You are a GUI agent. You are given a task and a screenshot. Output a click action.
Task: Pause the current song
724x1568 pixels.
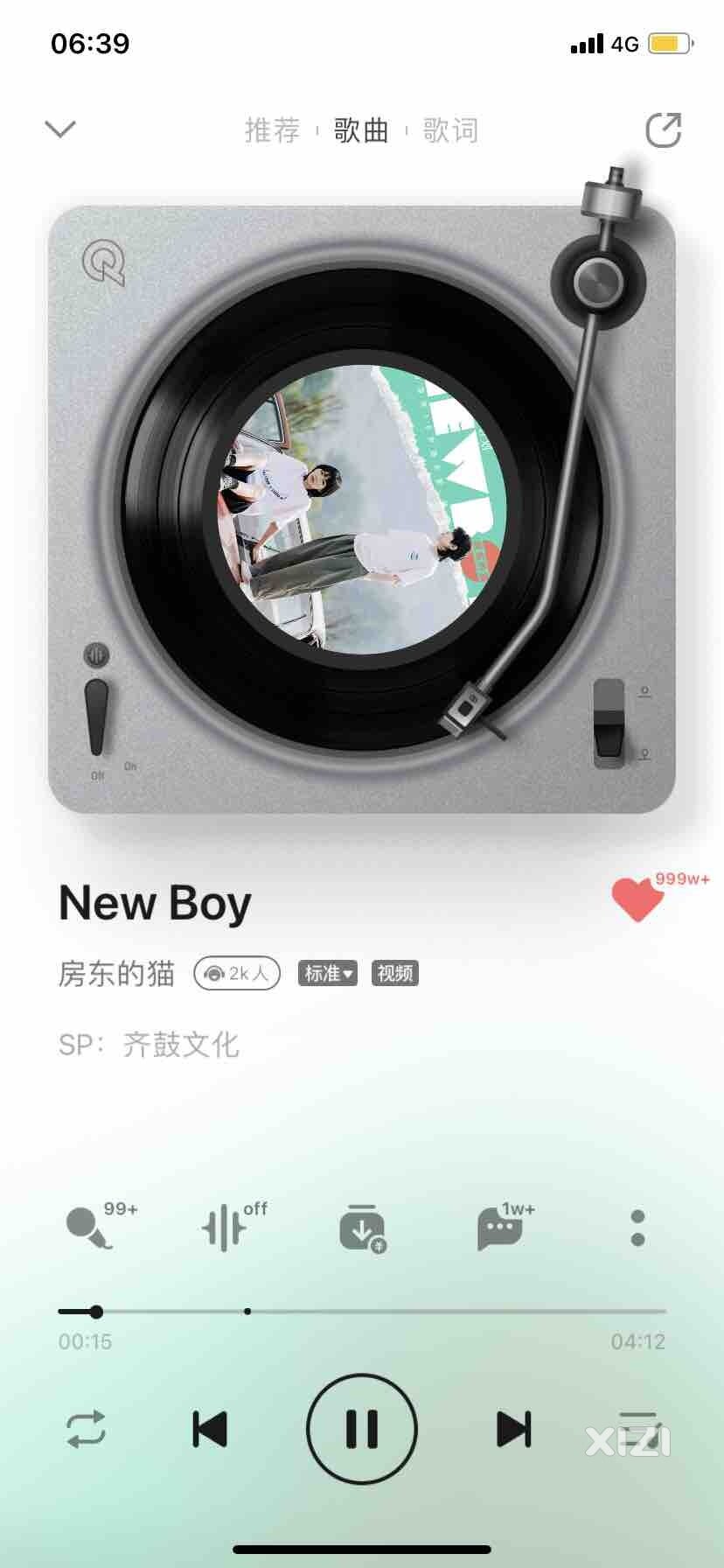click(x=362, y=1429)
